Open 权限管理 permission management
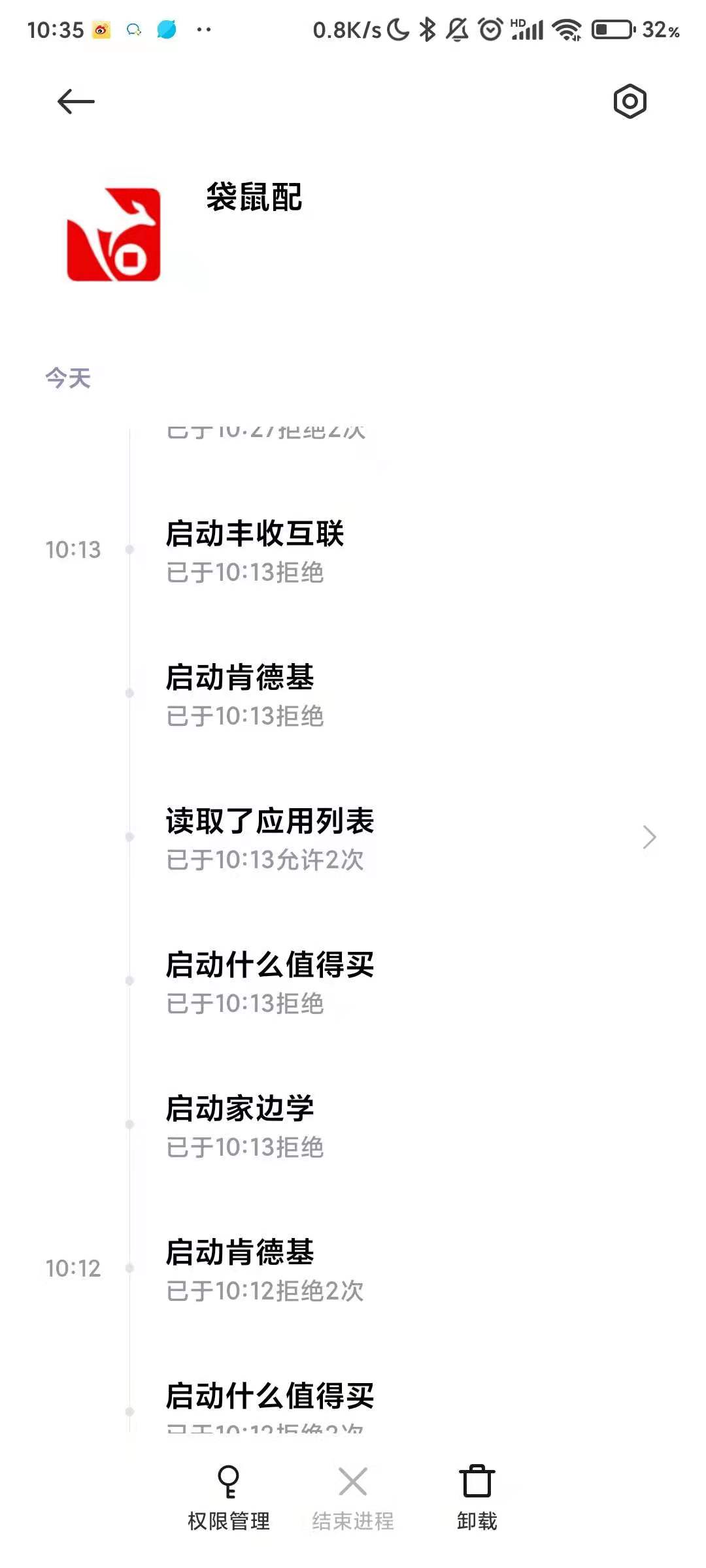The image size is (706, 1568). 228,1496
